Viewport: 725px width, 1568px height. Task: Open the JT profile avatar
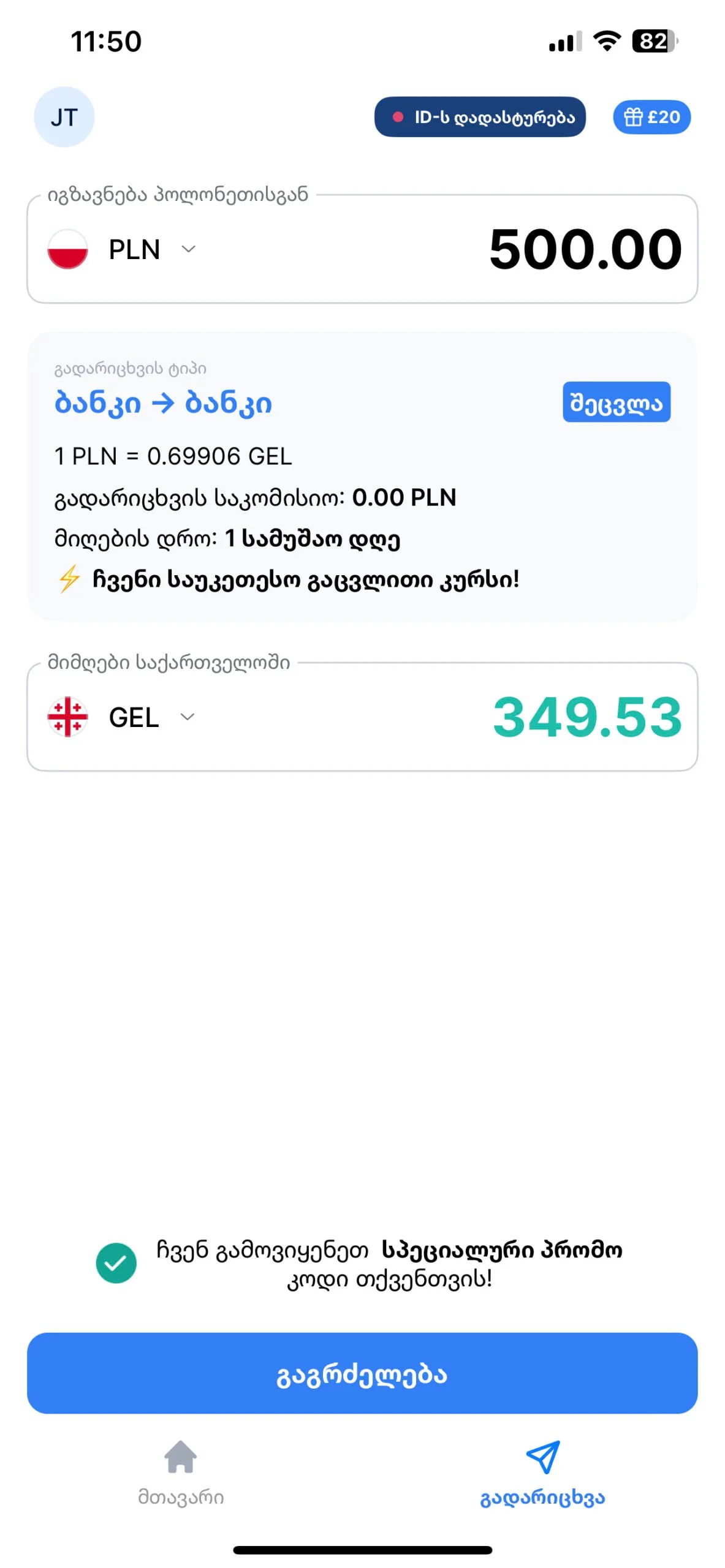point(64,116)
